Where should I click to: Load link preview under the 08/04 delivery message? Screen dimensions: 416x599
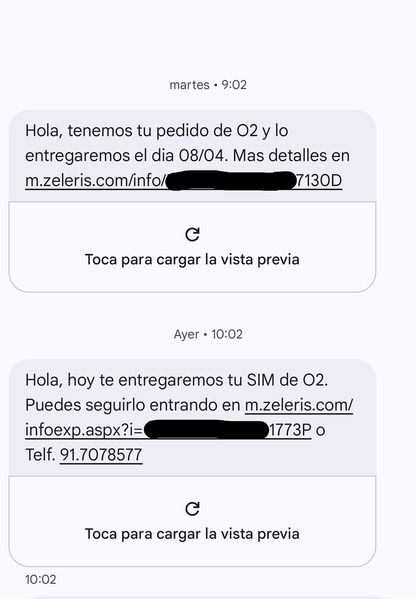(x=192, y=247)
